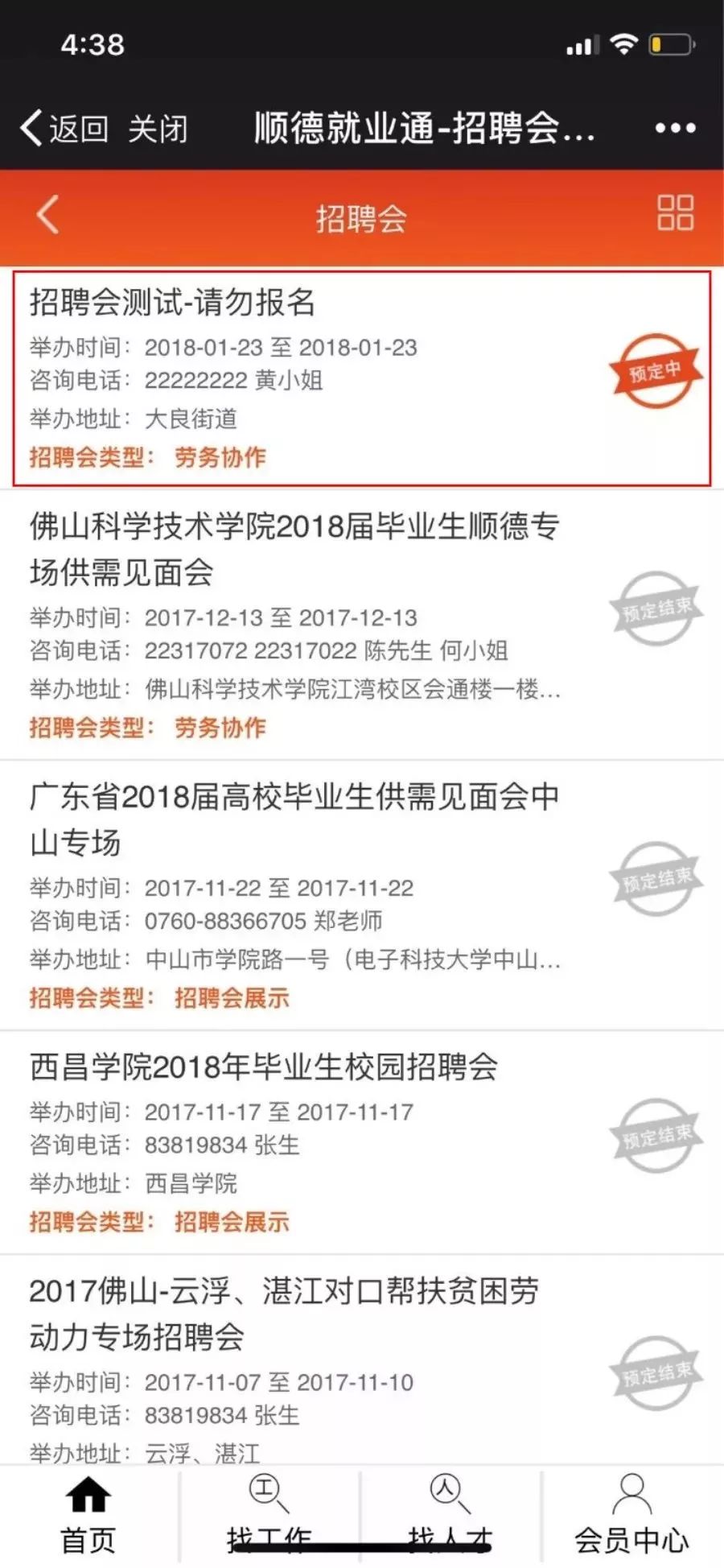
Task: Open 西昌学院2018年毕业生校园招聘会
Action: point(362,1142)
